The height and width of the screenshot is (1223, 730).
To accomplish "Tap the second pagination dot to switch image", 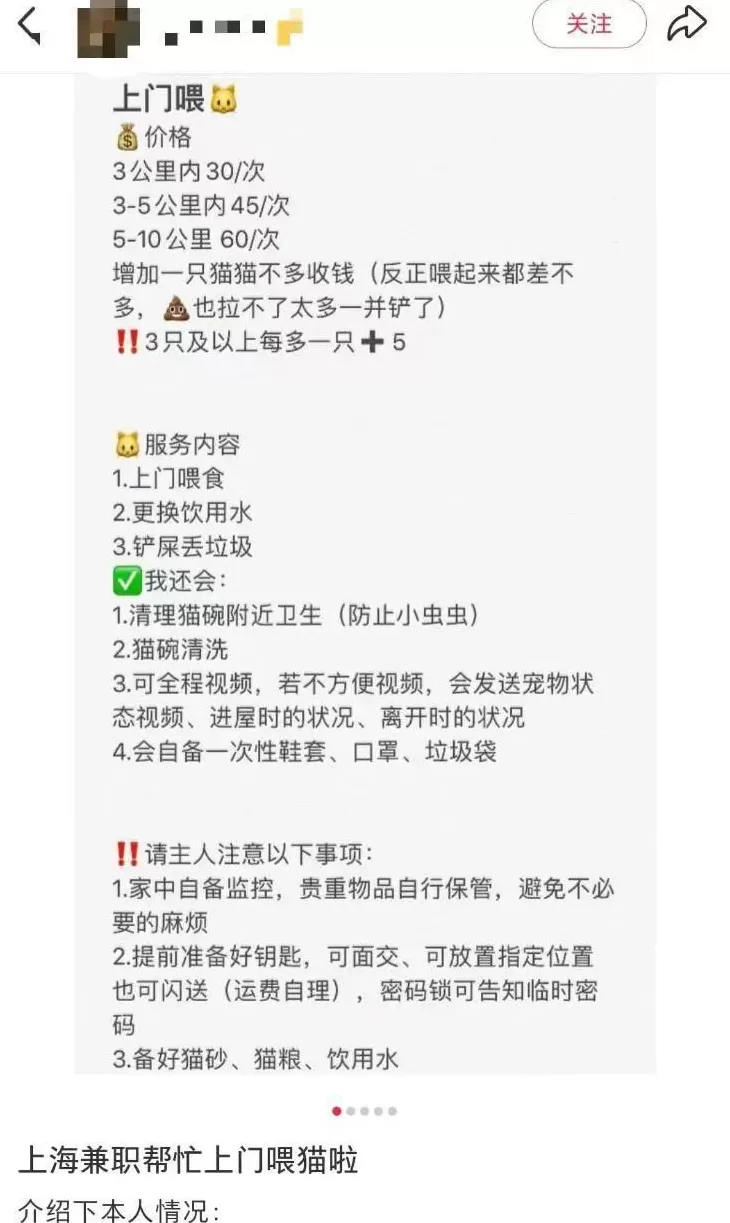I will tap(349, 1110).
